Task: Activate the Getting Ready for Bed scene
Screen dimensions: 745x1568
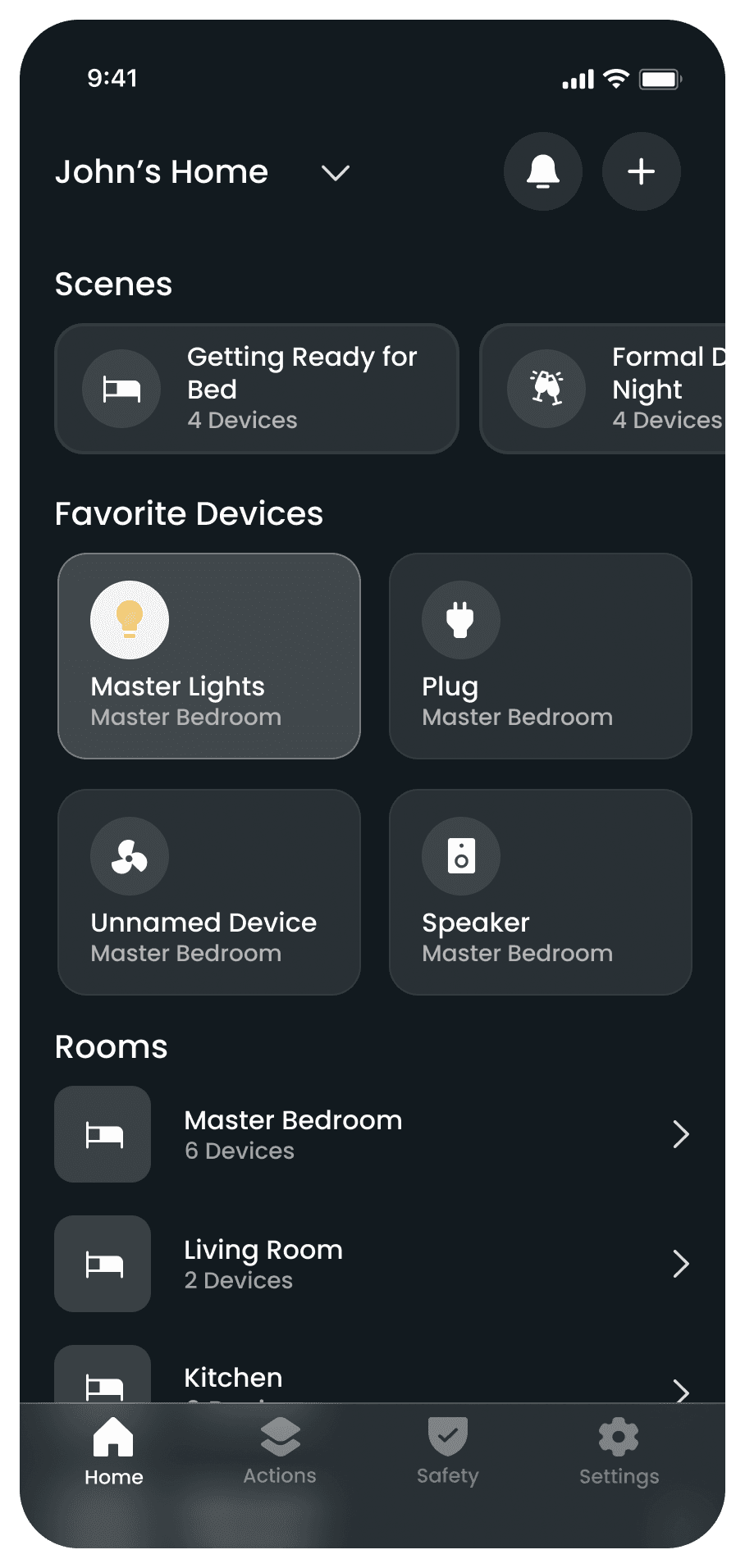Action: [256, 388]
